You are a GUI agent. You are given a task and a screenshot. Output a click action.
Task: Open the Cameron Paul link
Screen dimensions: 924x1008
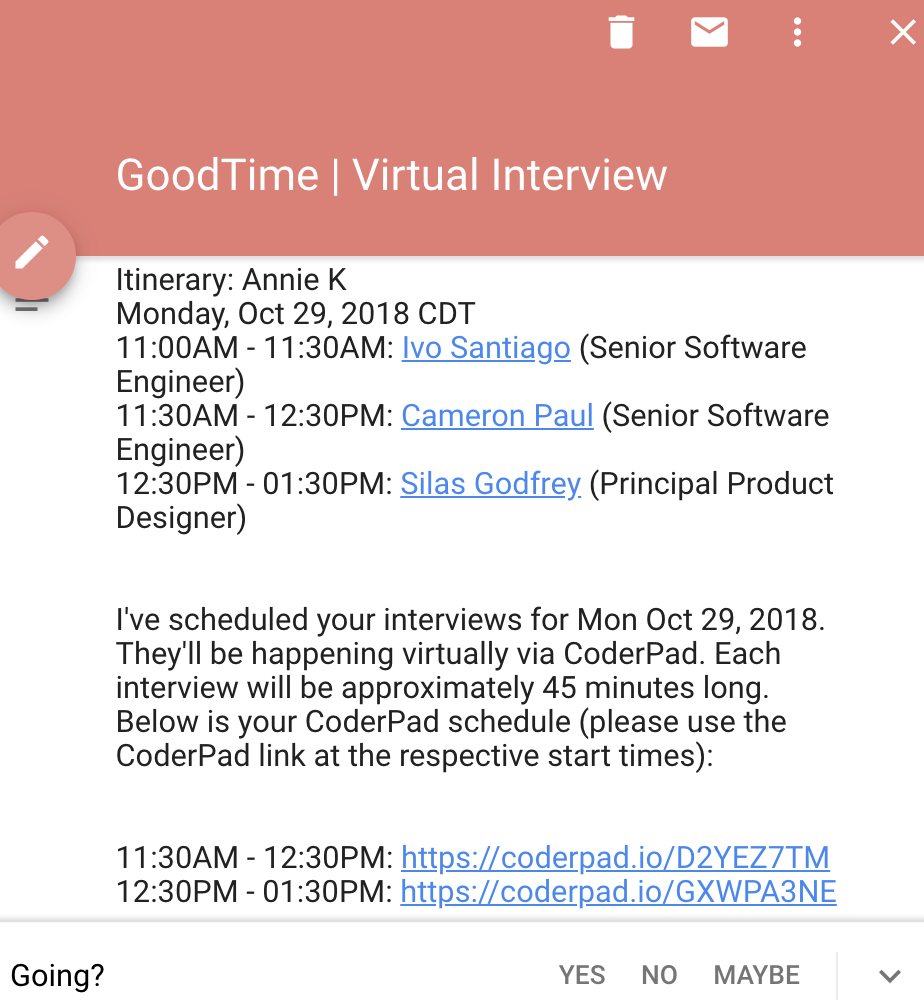tap(497, 416)
